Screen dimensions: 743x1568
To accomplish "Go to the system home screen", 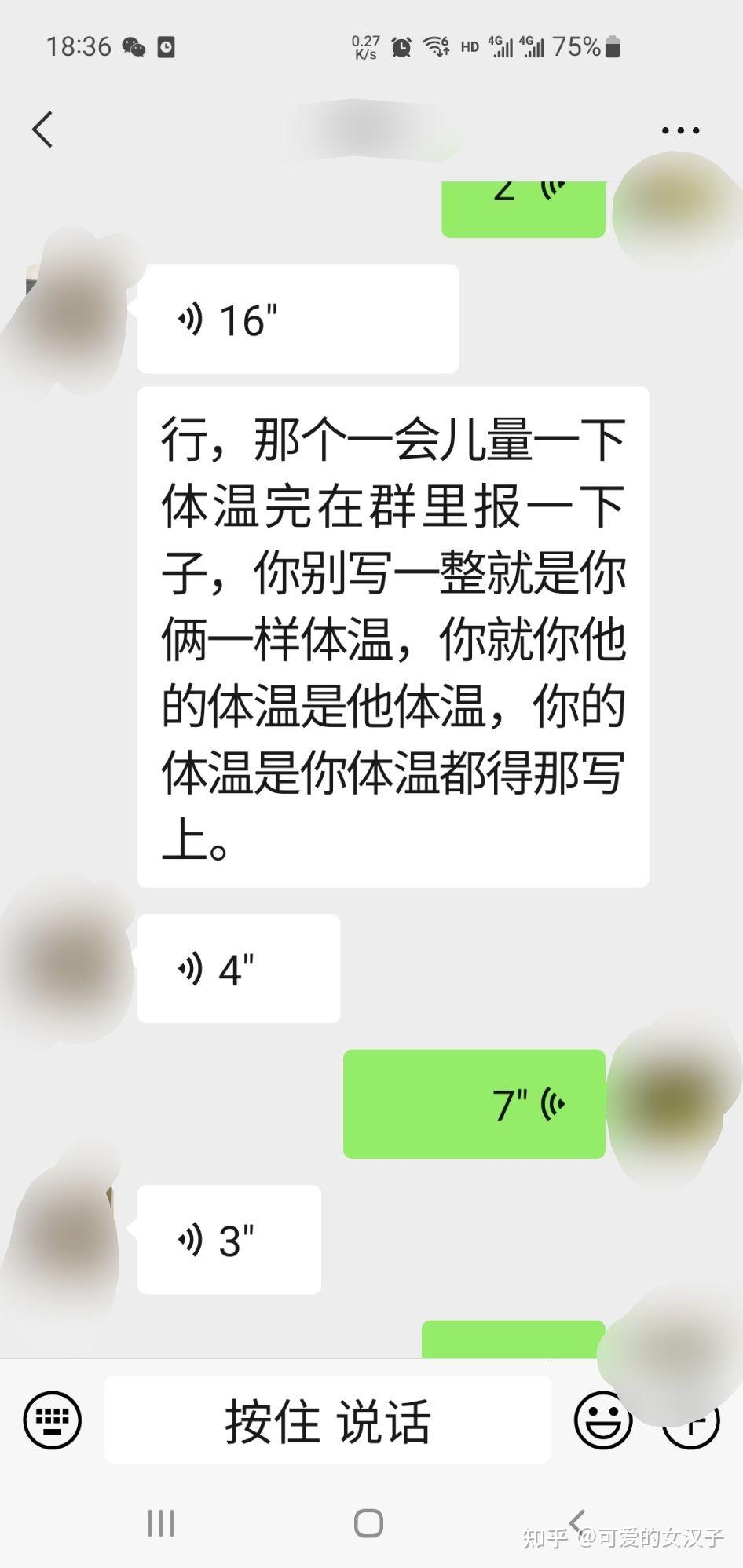I will 369,1524.
